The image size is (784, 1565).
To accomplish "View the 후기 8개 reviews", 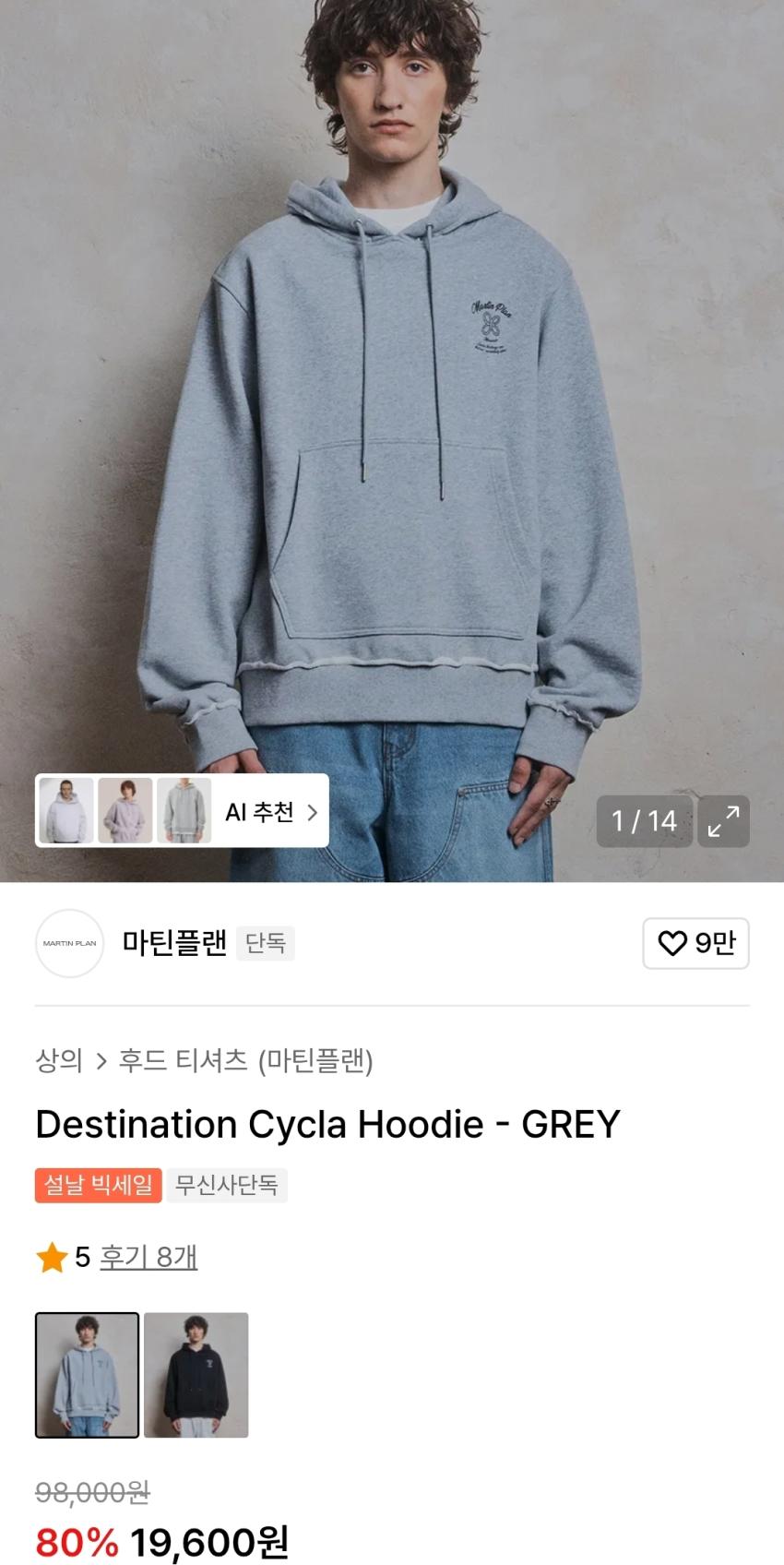I will 148,1257.
